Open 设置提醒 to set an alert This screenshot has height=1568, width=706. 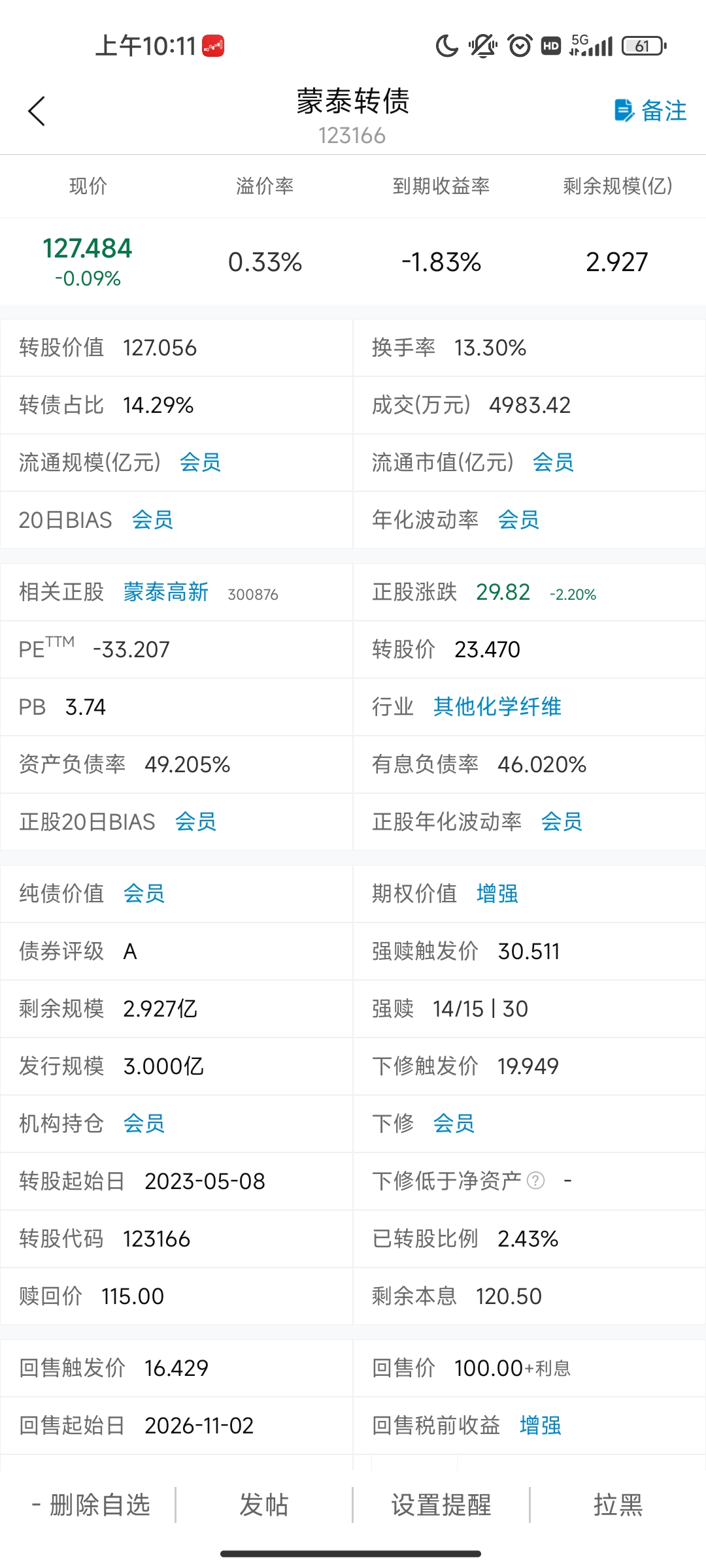click(441, 1505)
